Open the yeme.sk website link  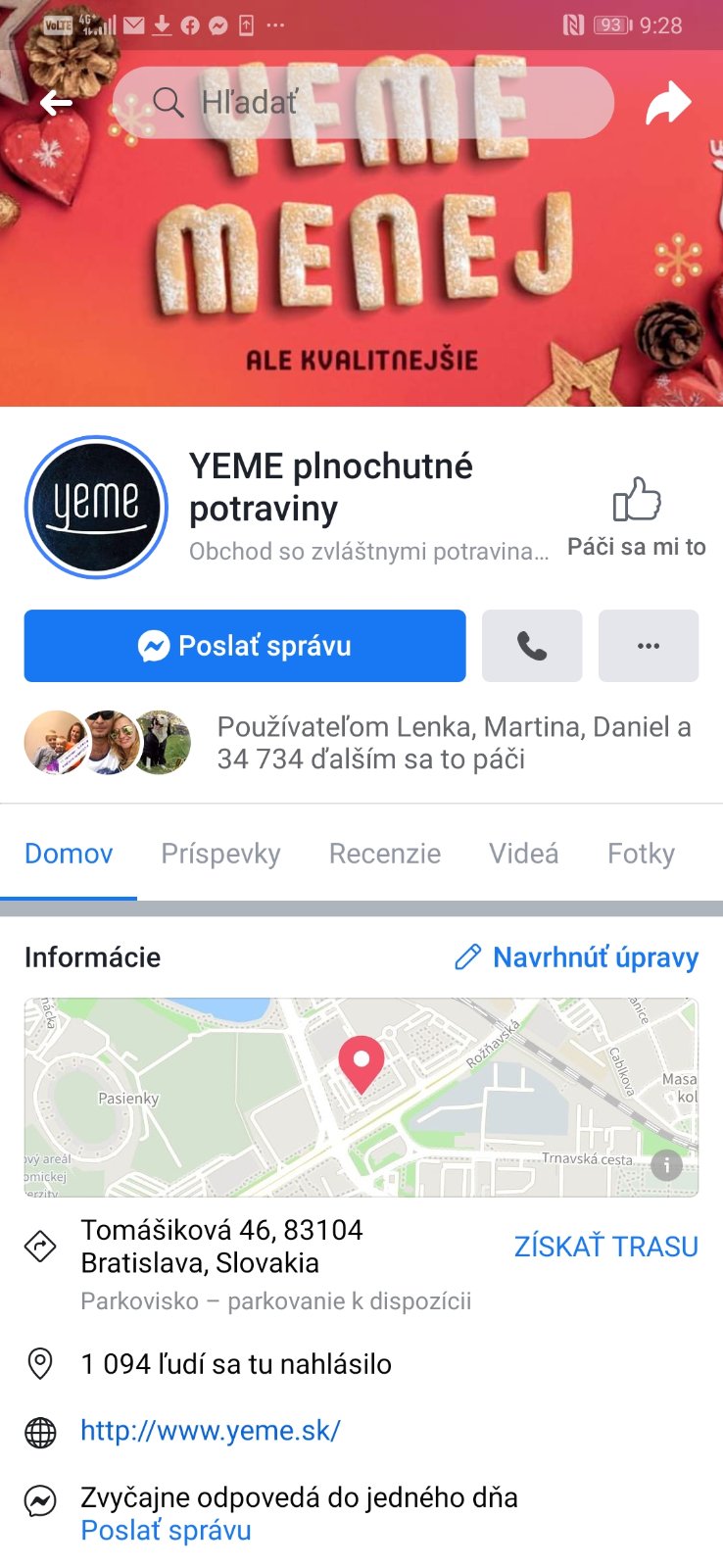[x=210, y=1431]
